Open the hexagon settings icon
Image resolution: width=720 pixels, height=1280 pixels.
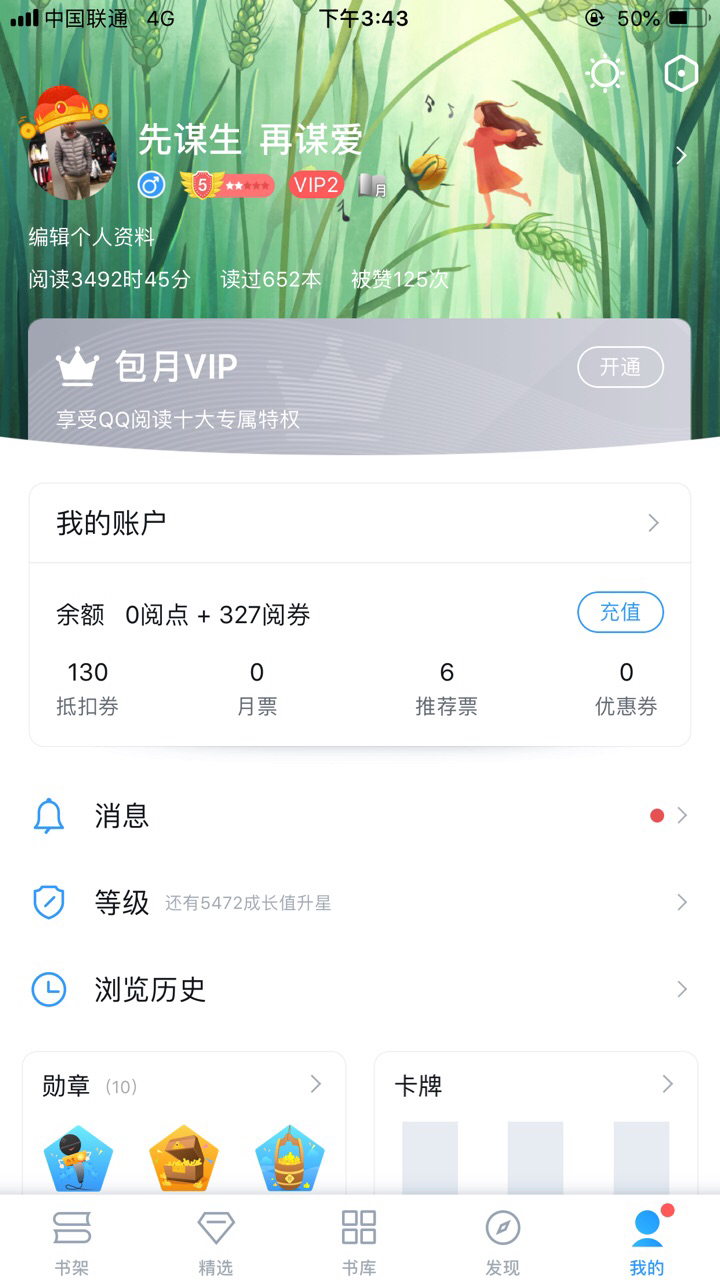point(680,74)
